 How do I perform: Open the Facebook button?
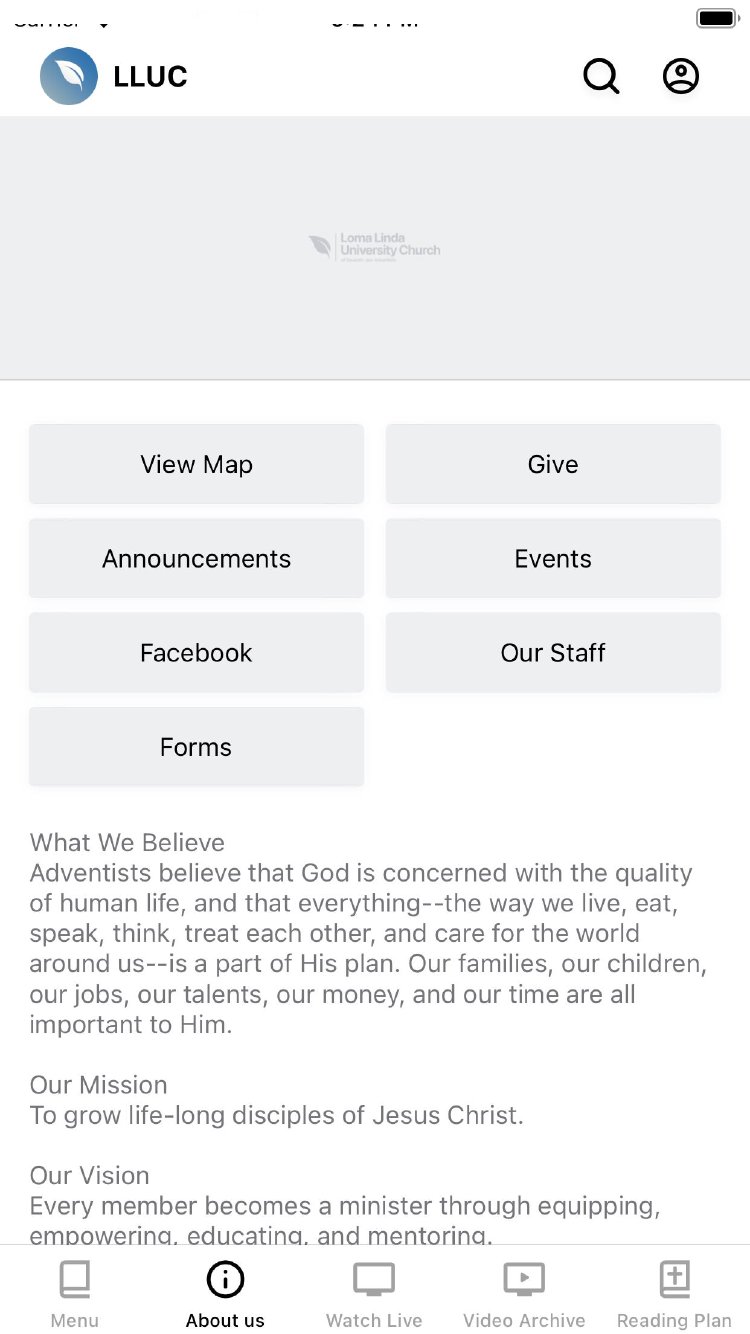coord(196,652)
